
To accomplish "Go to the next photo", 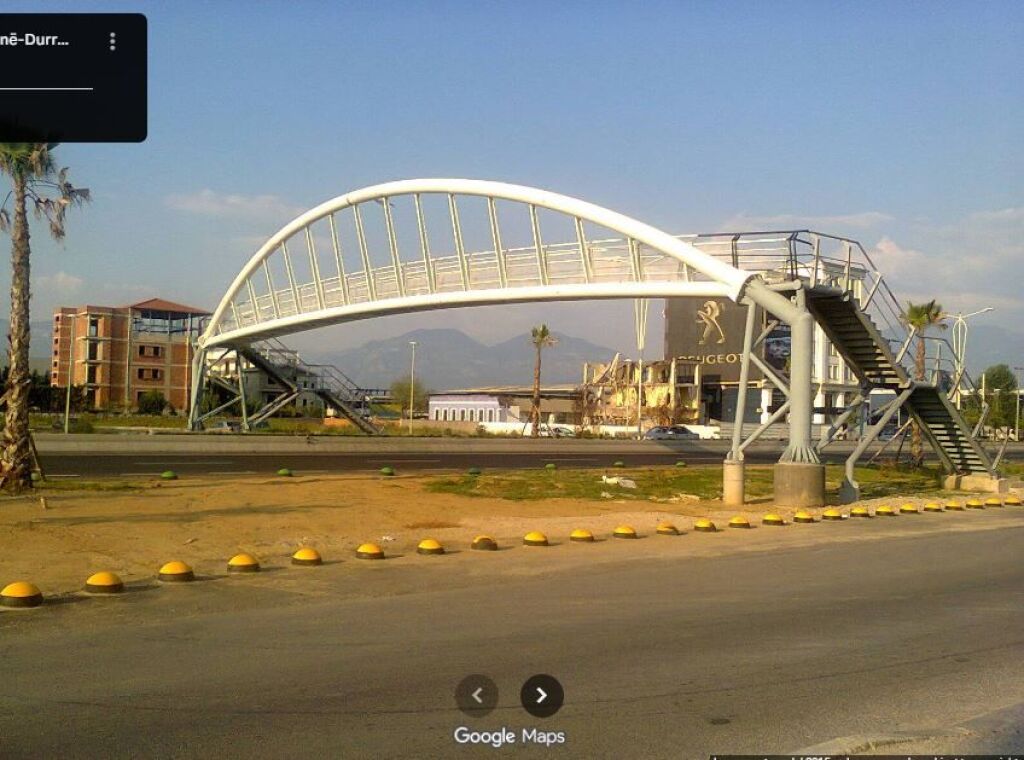I will tap(541, 695).
